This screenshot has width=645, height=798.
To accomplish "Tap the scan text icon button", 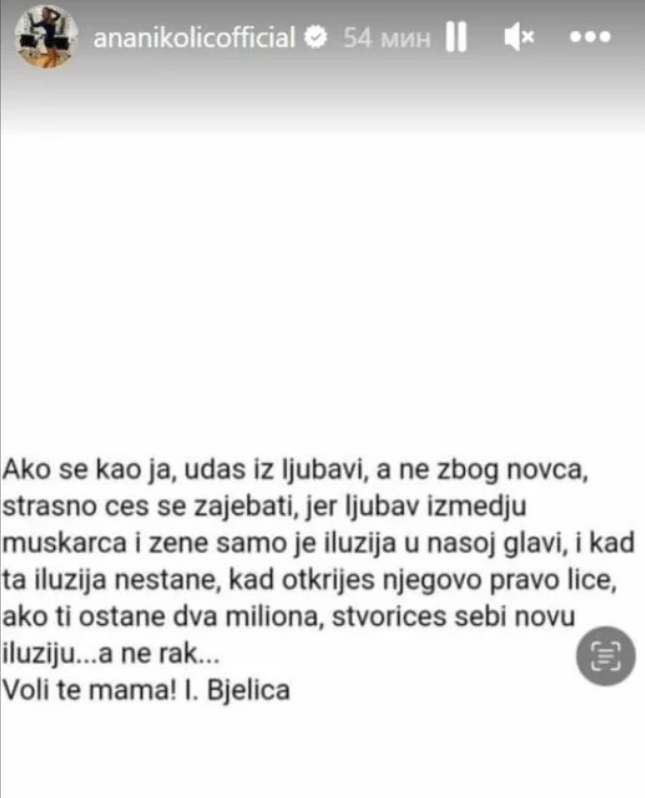I will 607,657.
